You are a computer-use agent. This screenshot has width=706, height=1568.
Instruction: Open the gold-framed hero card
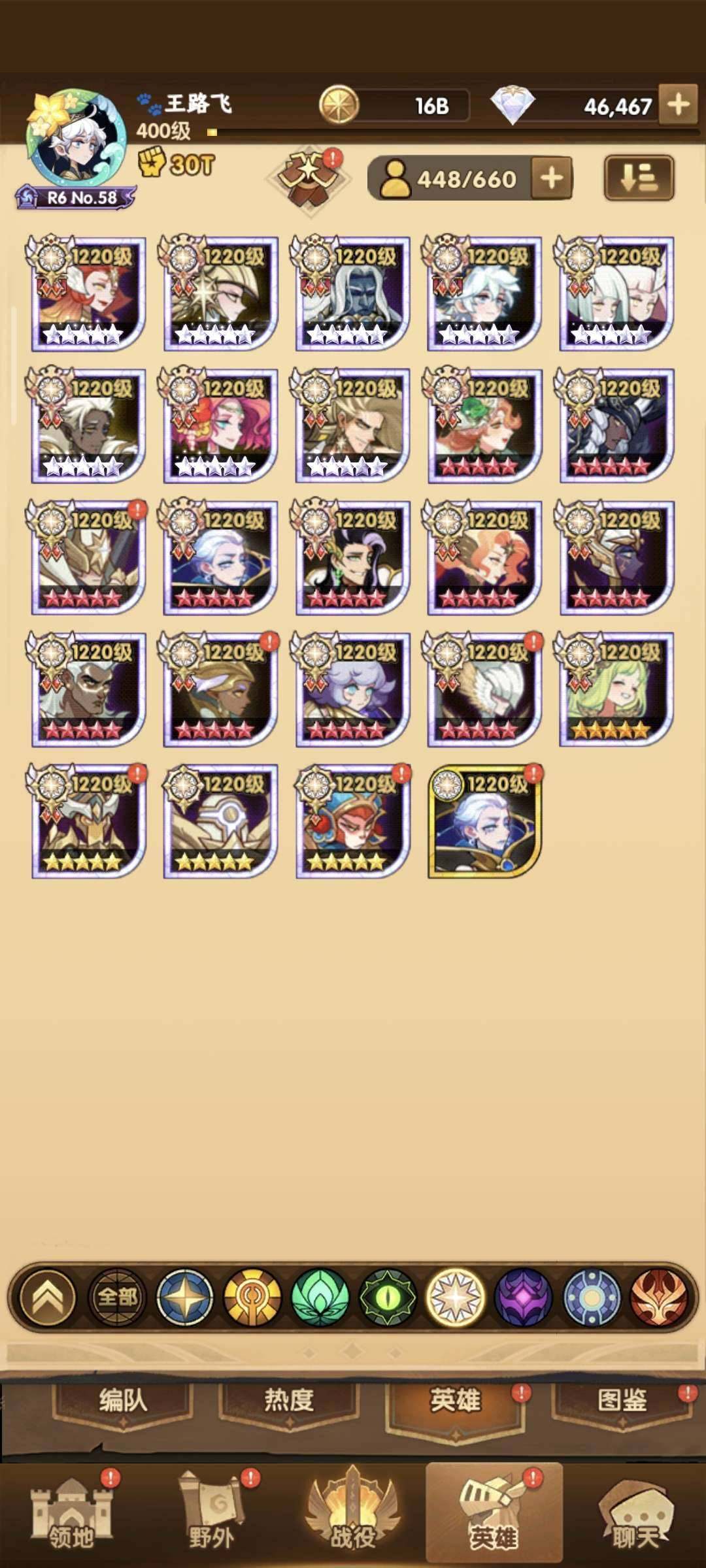click(484, 822)
